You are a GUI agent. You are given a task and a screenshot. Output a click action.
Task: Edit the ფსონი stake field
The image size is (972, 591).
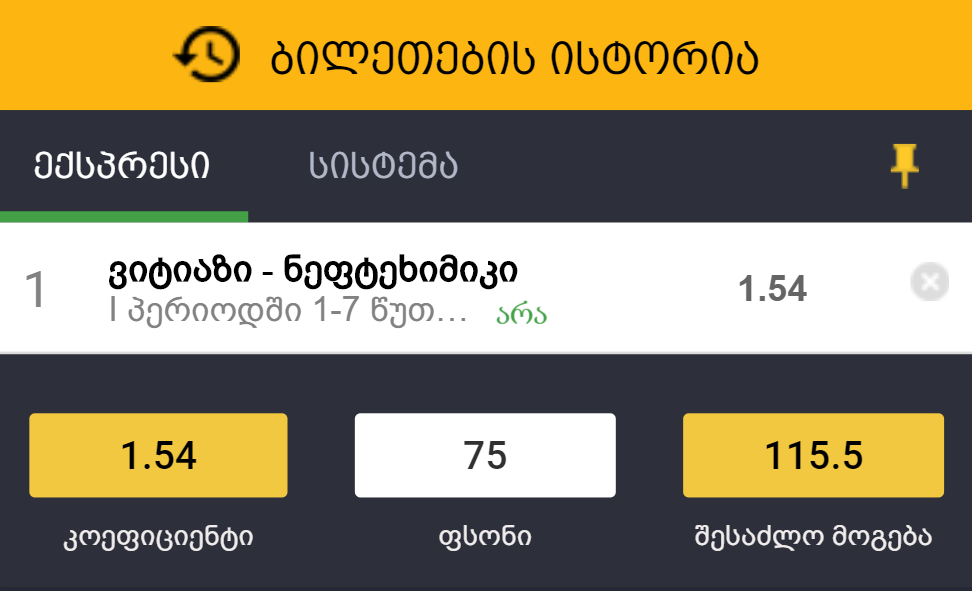click(x=485, y=456)
